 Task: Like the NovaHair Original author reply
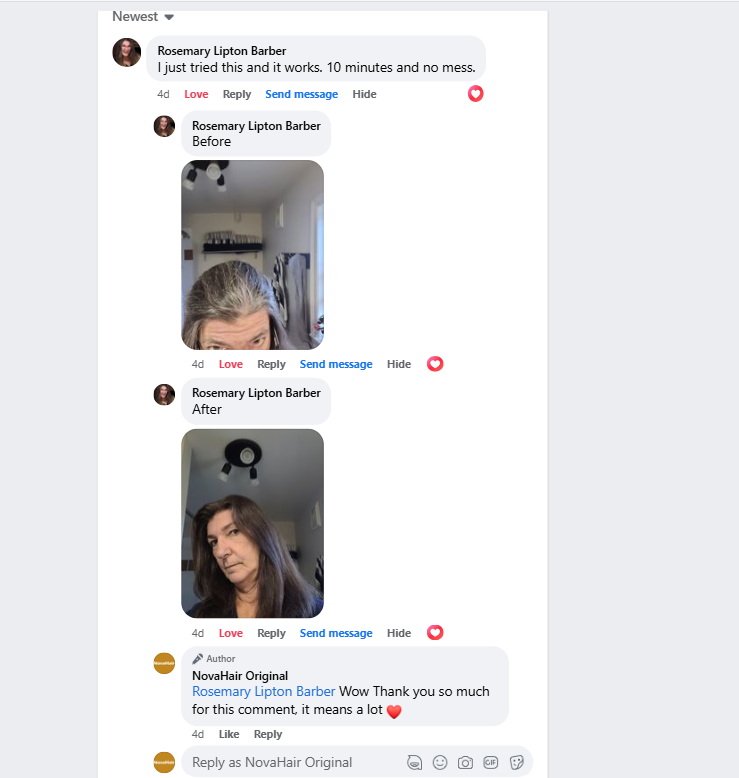tap(229, 734)
